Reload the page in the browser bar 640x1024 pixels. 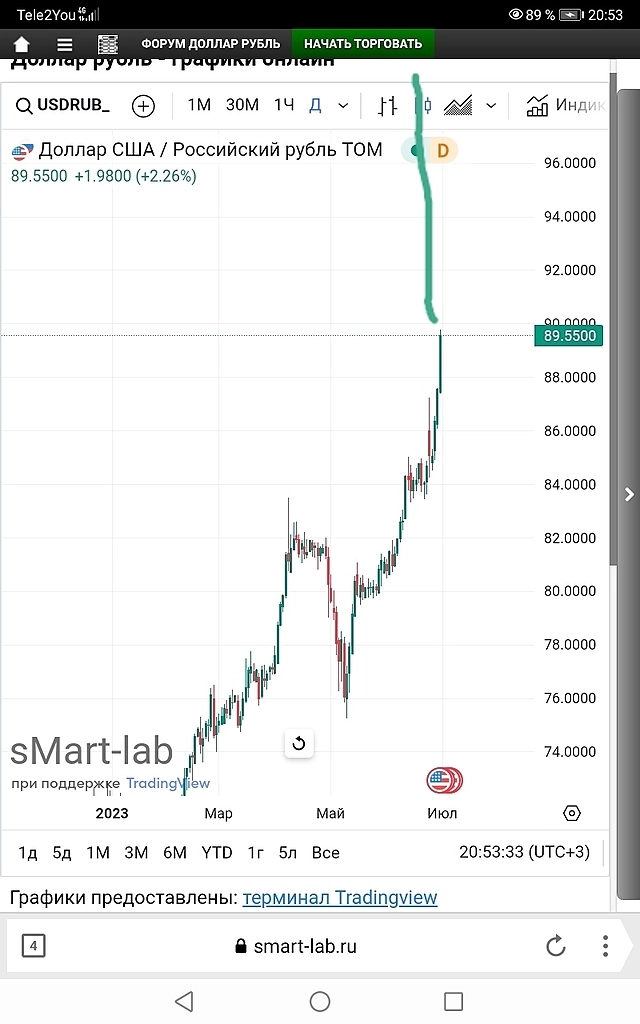coord(556,946)
